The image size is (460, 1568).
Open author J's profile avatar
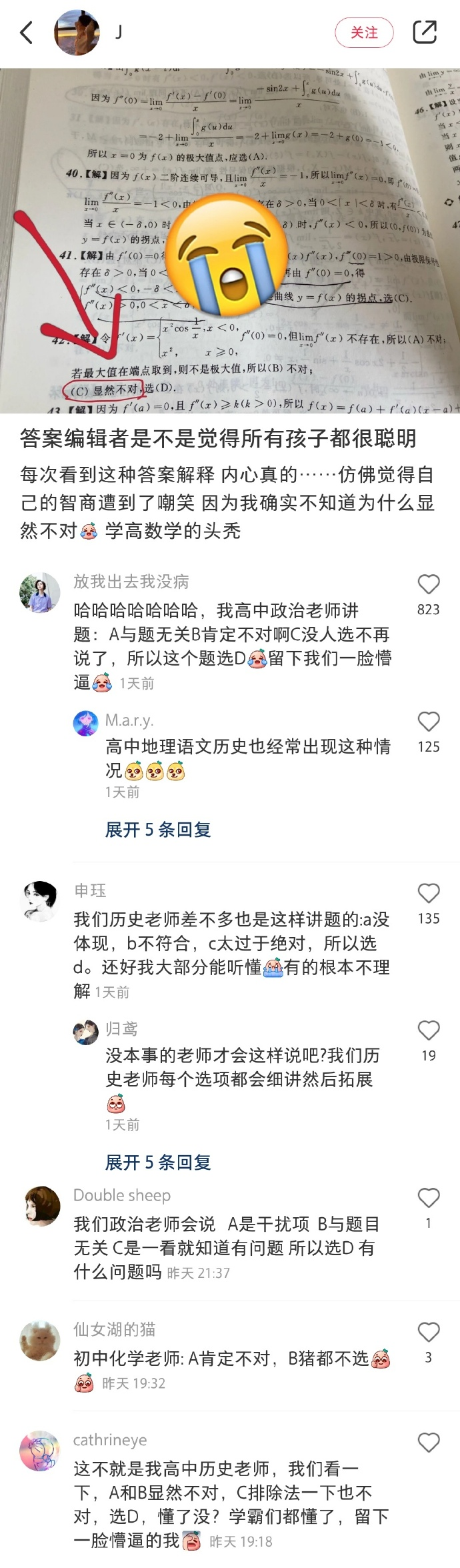tap(77, 32)
